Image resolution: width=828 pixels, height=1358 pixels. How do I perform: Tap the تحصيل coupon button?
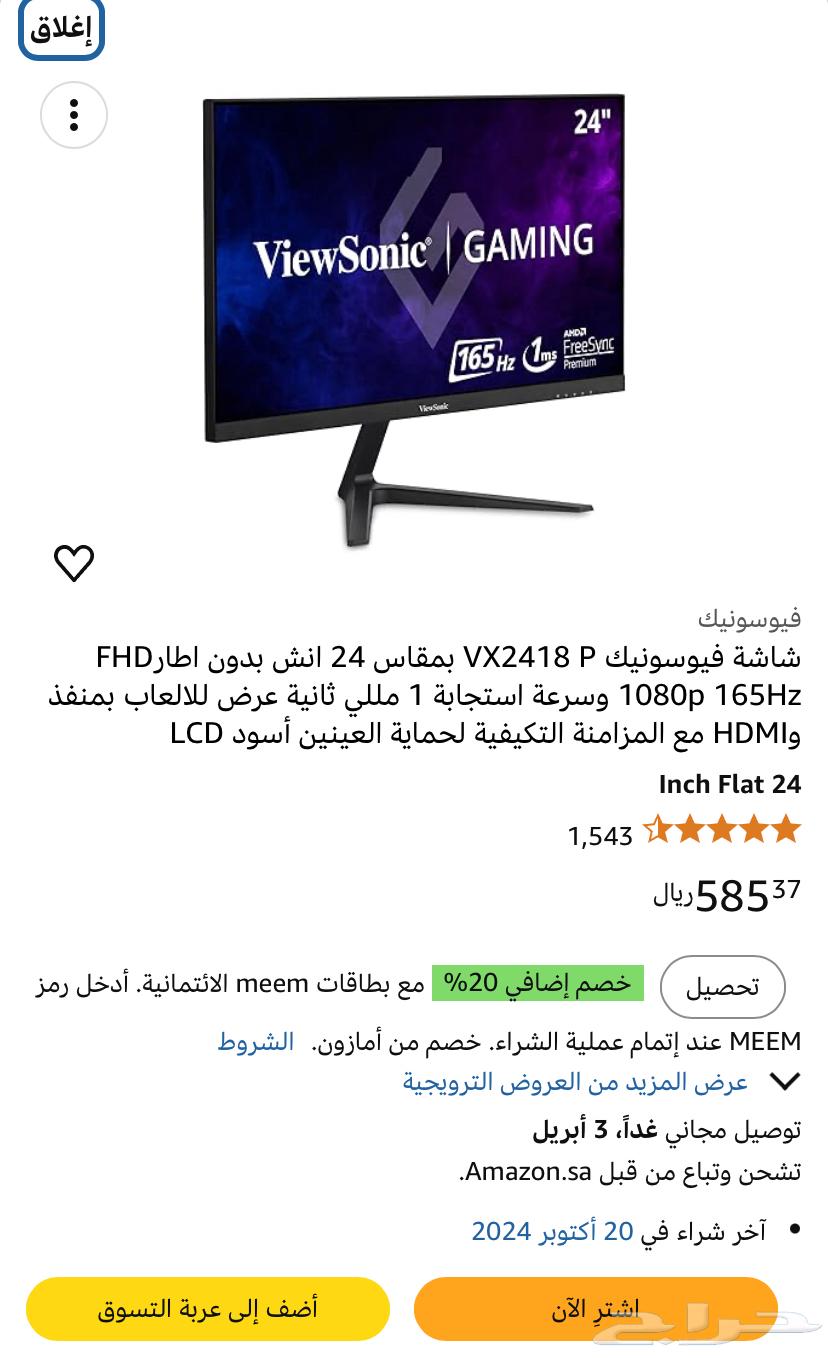722,987
